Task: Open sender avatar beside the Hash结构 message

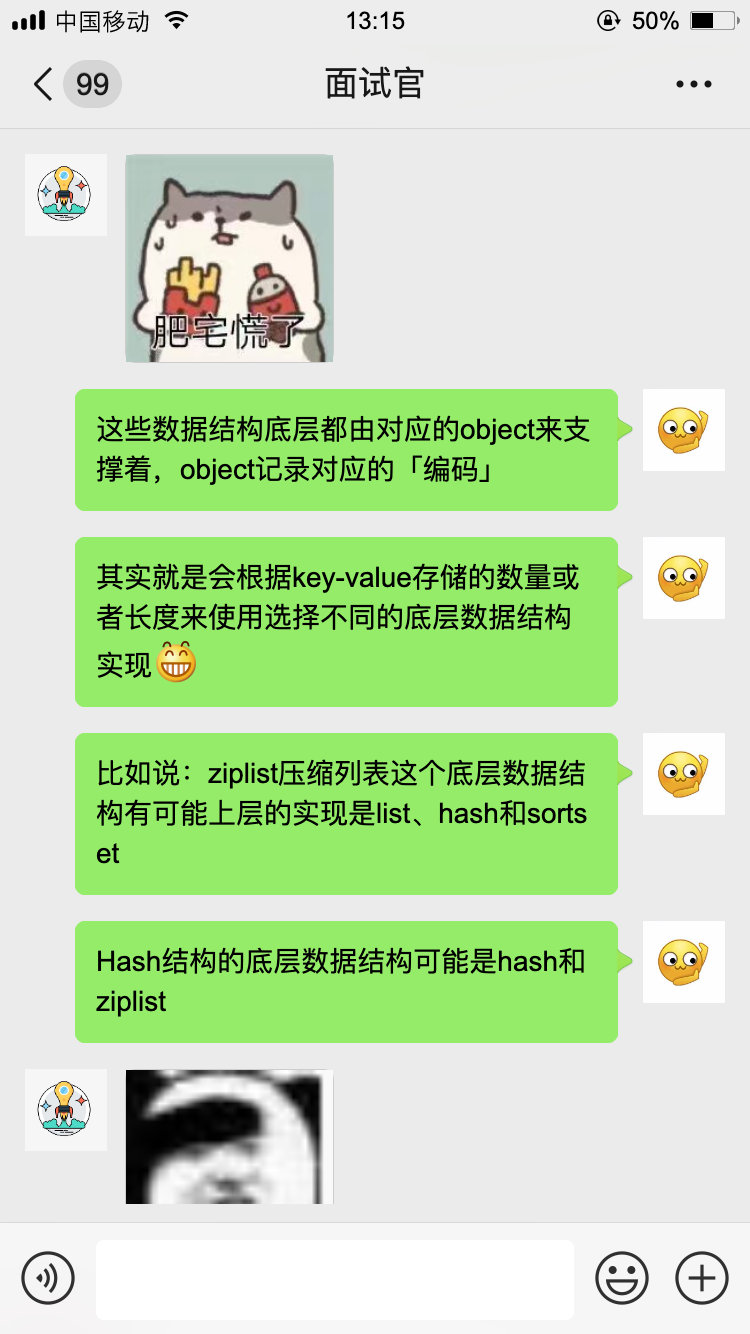Action: coord(683,962)
